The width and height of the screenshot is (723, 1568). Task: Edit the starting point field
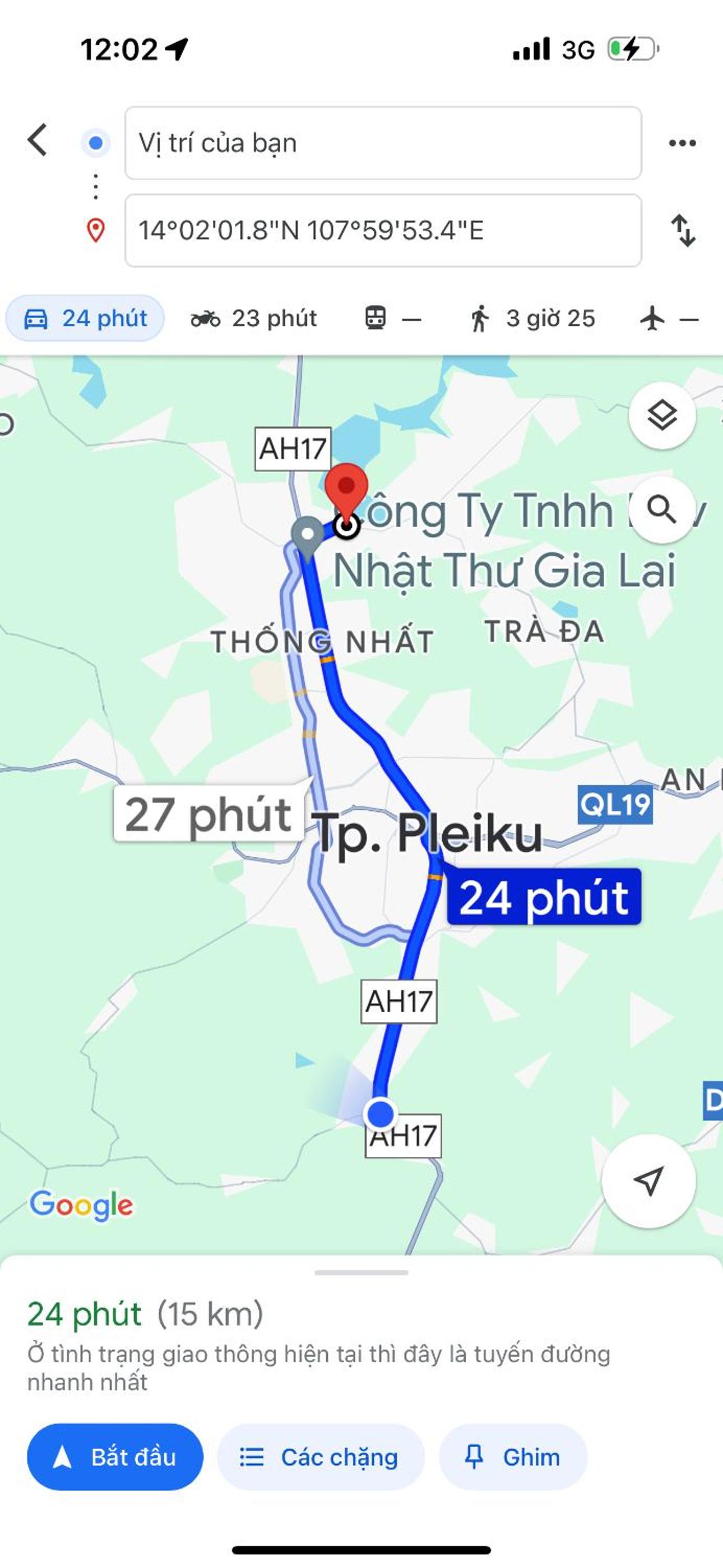[x=383, y=143]
